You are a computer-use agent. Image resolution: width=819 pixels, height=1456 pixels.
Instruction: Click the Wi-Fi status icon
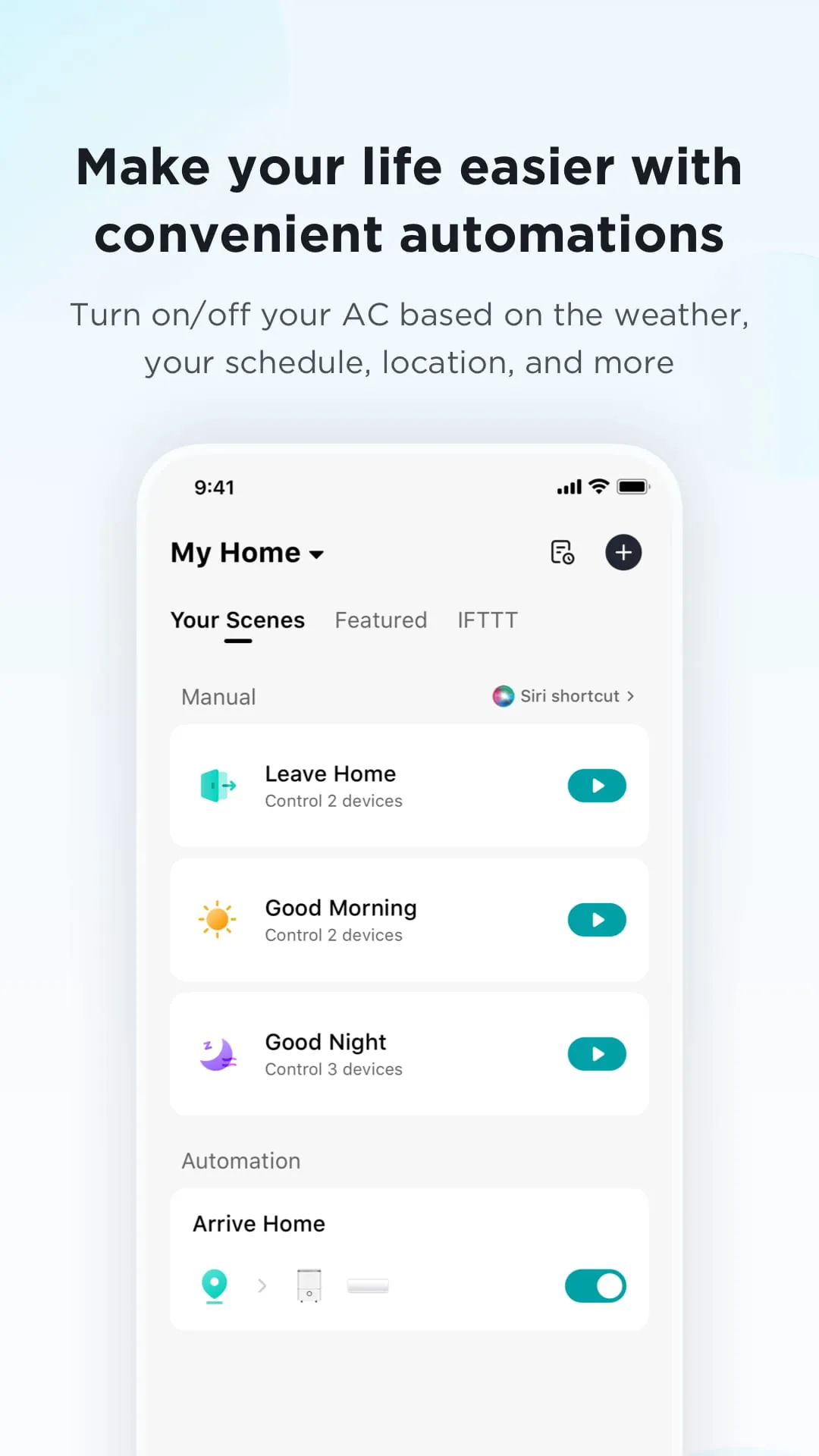598,486
